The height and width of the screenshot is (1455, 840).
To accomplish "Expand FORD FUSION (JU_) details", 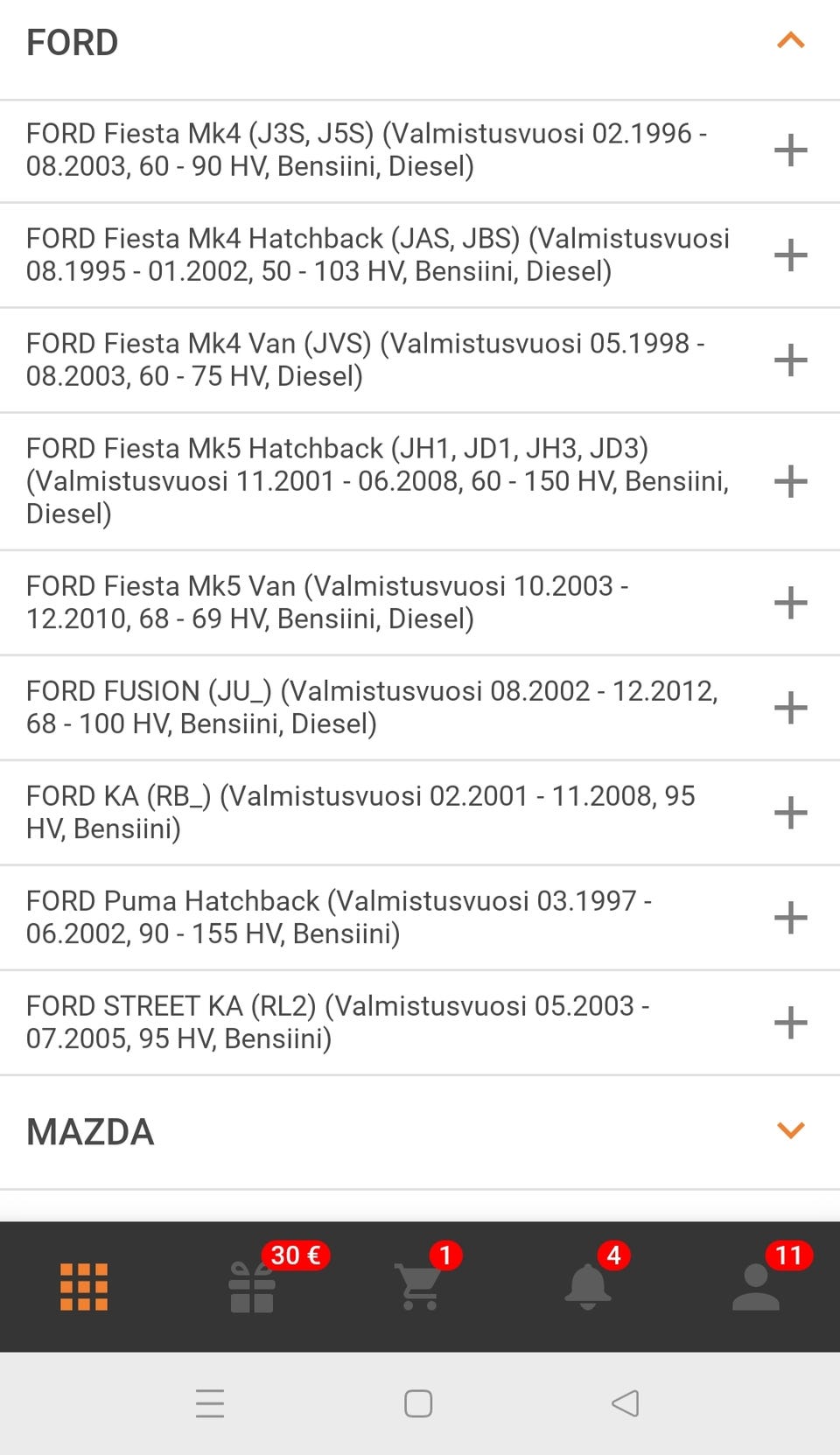I will tap(790, 708).
